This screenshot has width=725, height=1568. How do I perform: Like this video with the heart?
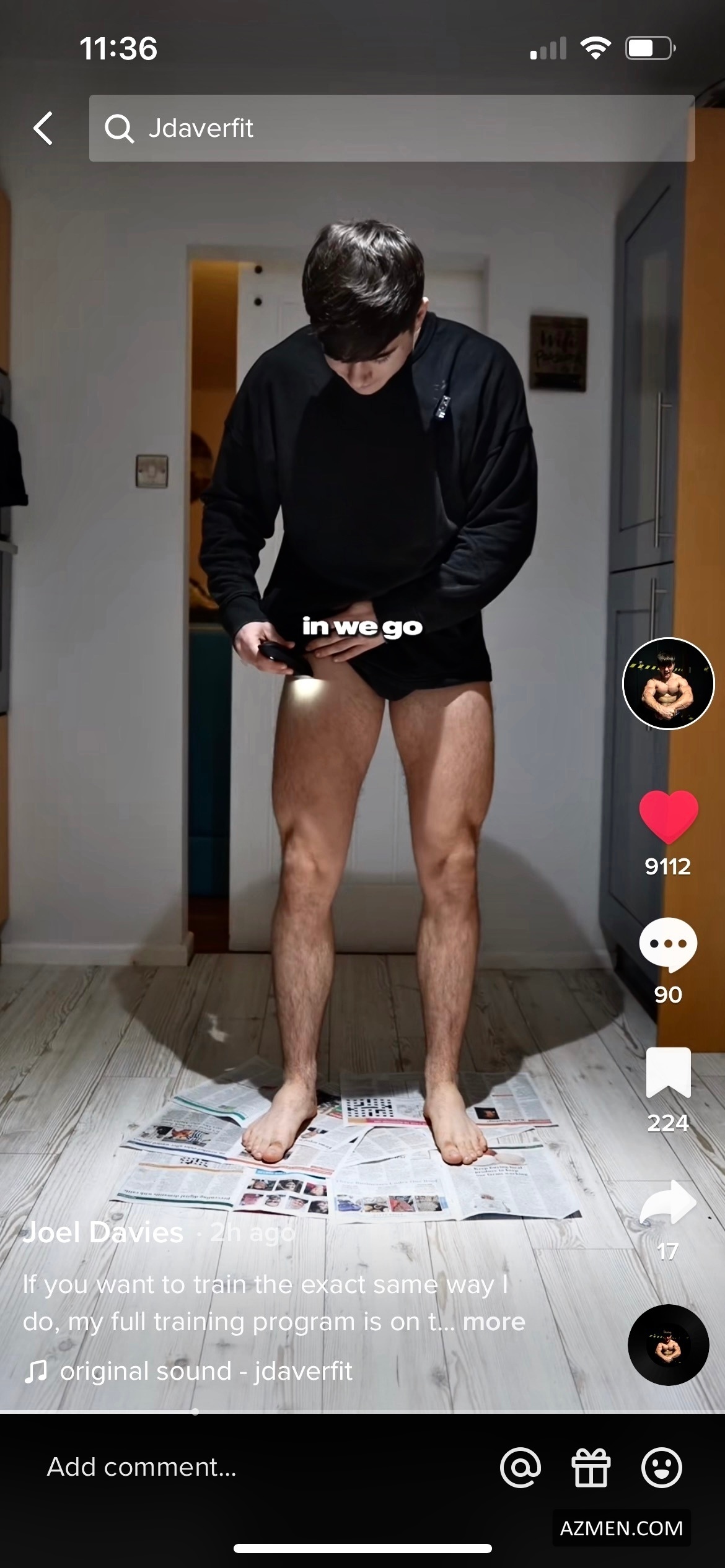tap(668, 817)
